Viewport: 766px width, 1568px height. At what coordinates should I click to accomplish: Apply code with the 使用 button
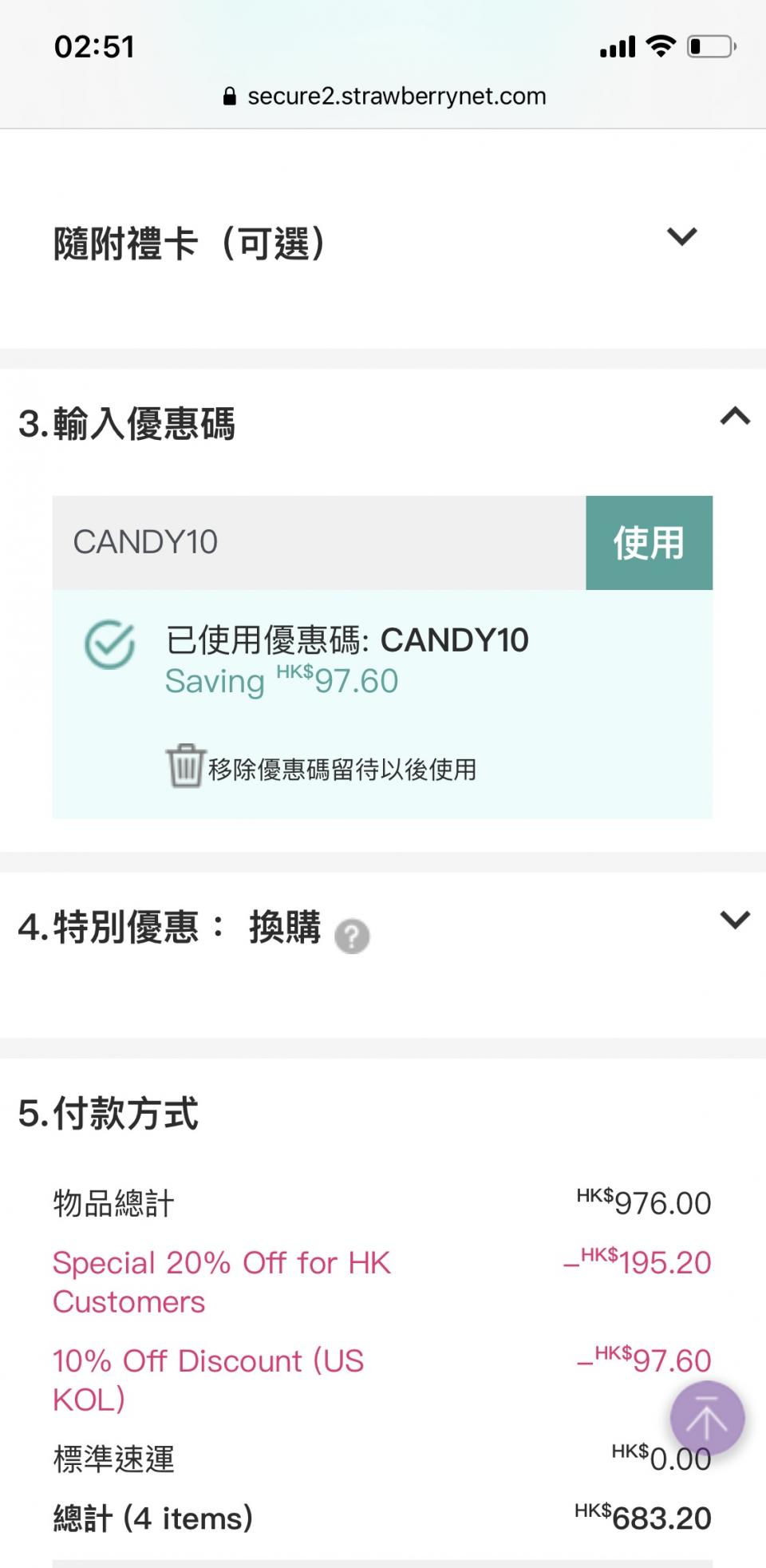click(649, 543)
